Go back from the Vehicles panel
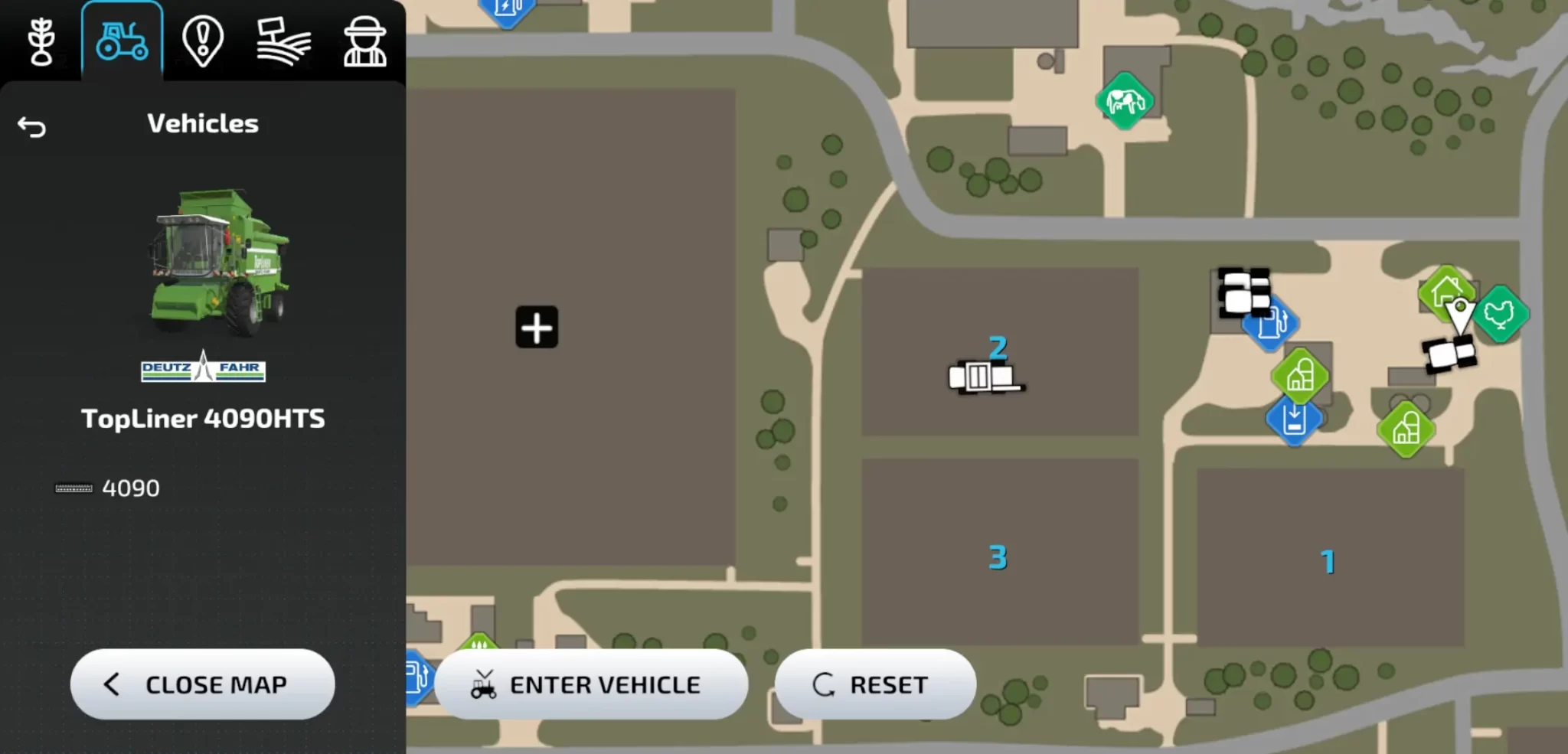 (x=32, y=126)
